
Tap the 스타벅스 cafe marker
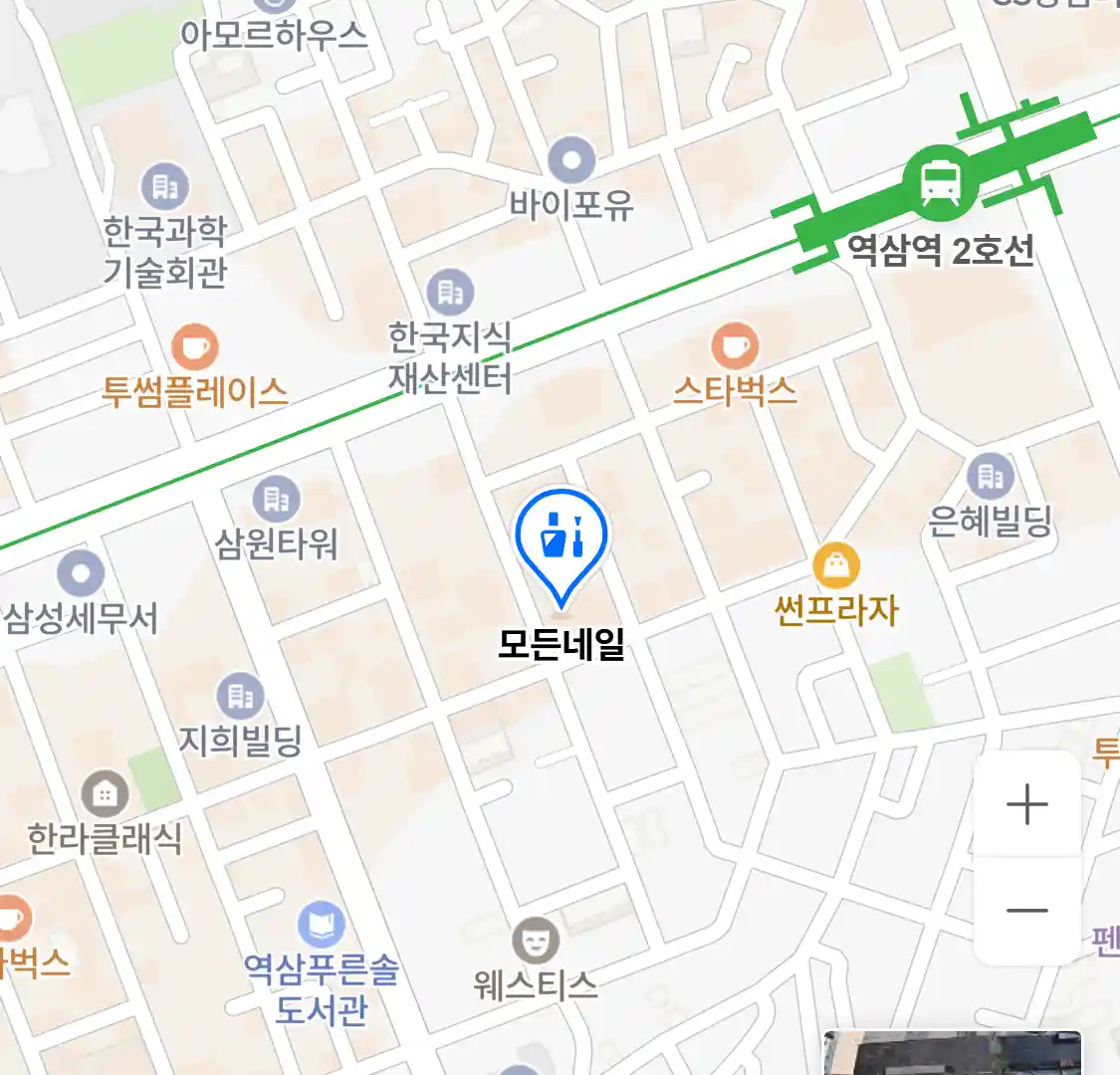click(x=735, y=347)
